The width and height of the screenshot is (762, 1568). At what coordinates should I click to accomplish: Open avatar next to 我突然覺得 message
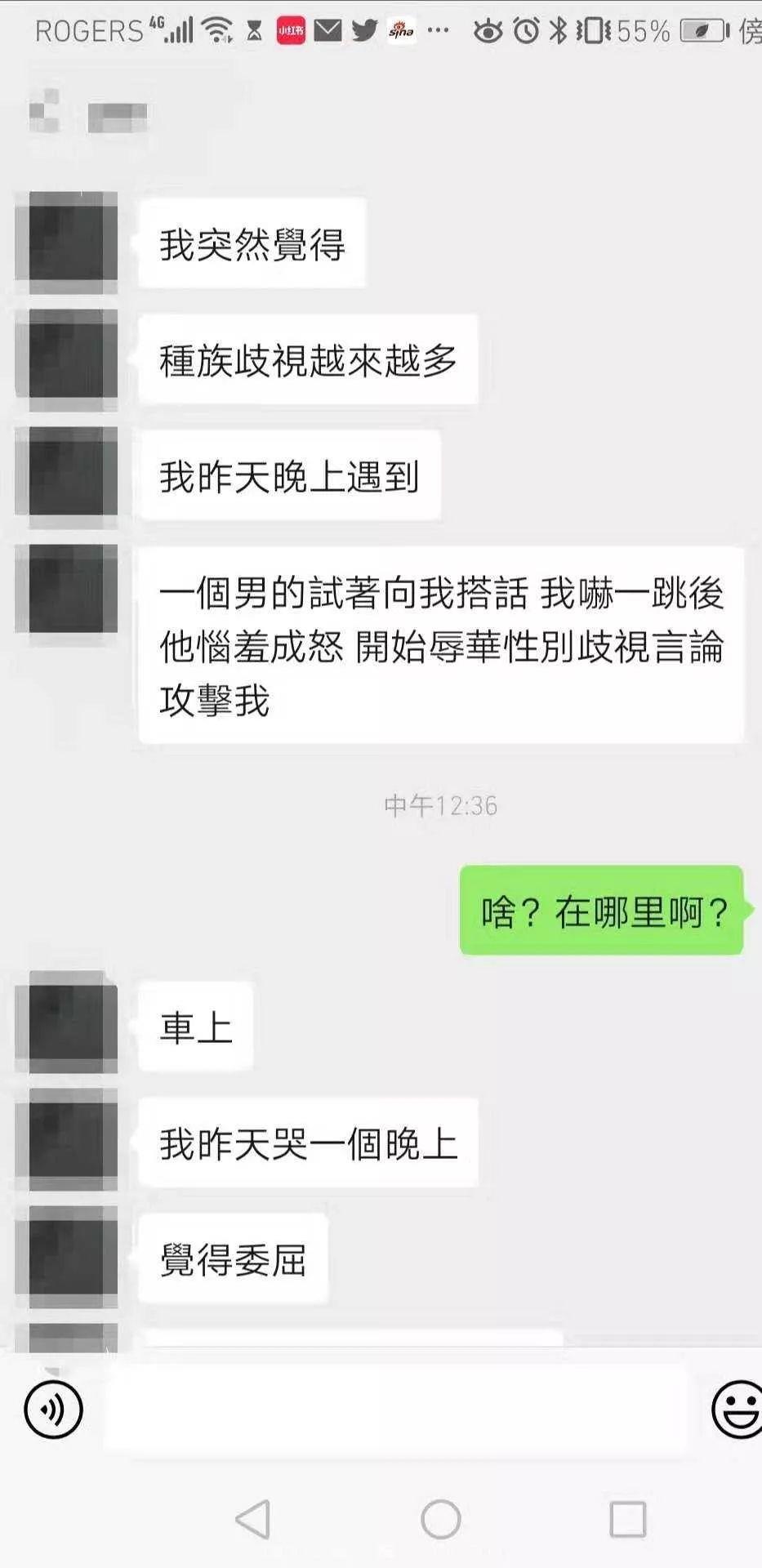pyautogui.click(x=67, y=243)
